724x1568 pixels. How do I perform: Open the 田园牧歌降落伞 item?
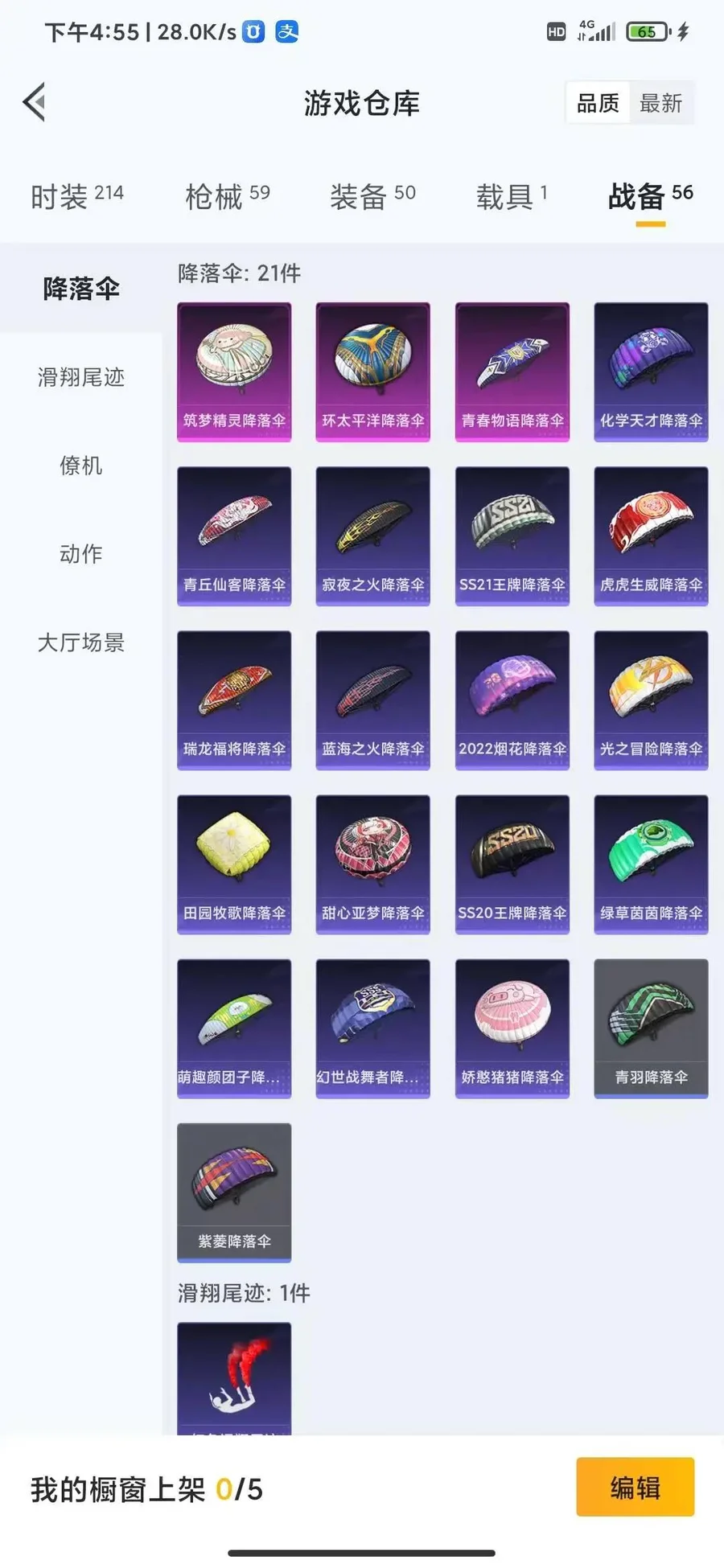point(234,864)
